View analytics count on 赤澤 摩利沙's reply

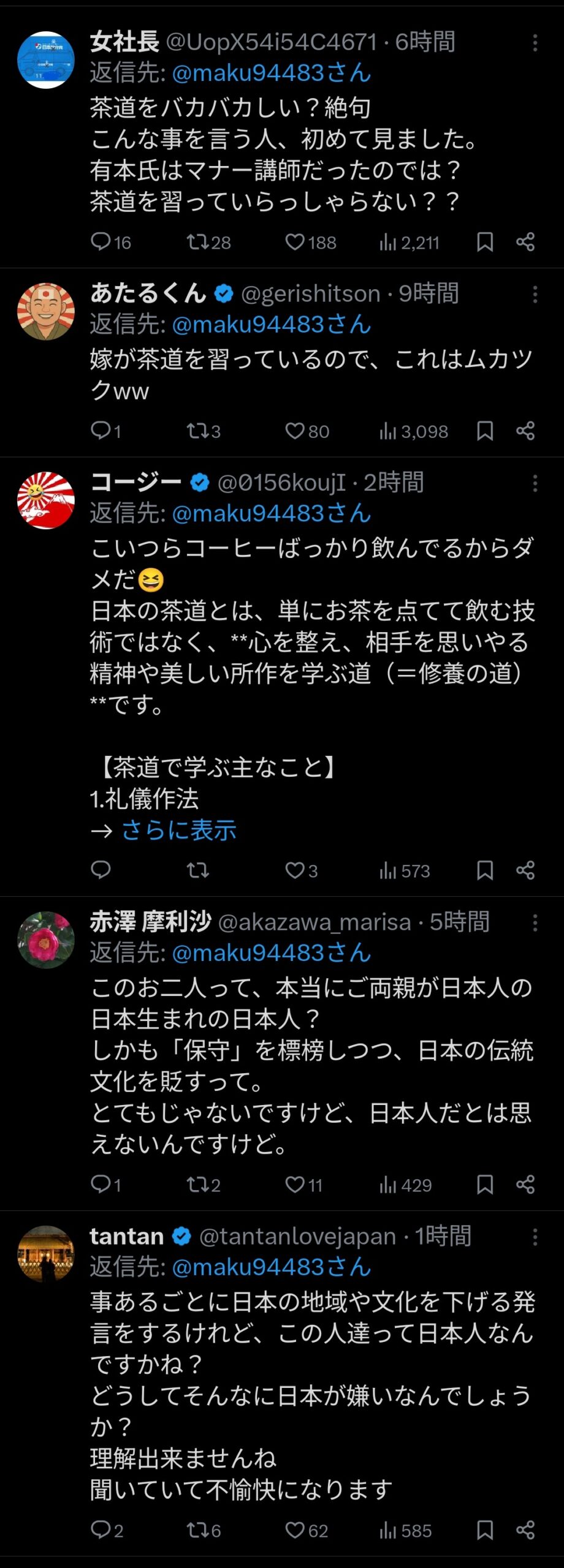coord(405,1185)
